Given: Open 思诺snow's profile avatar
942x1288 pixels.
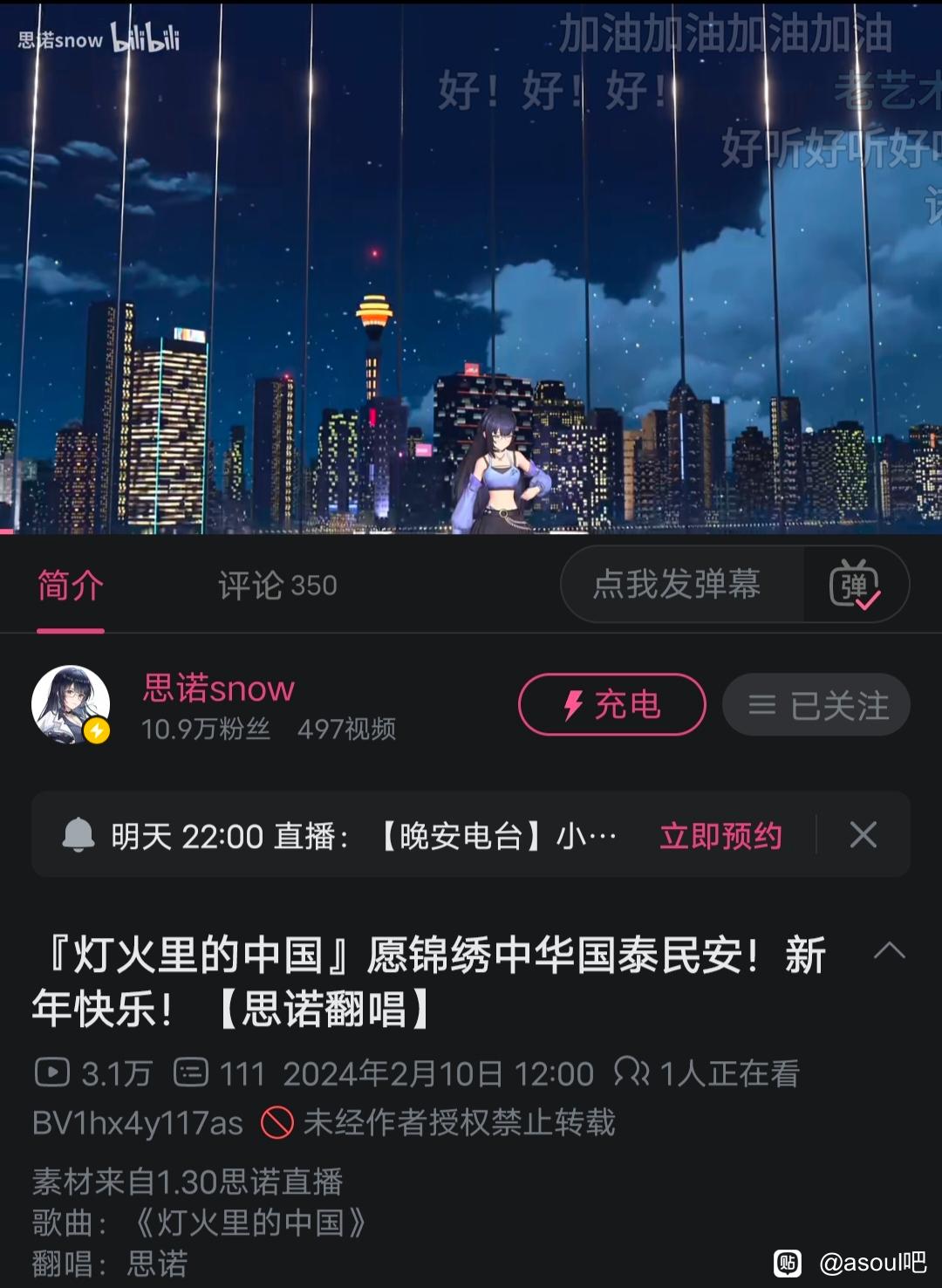Looking at the screenshot, I should (x=71, y=705).
